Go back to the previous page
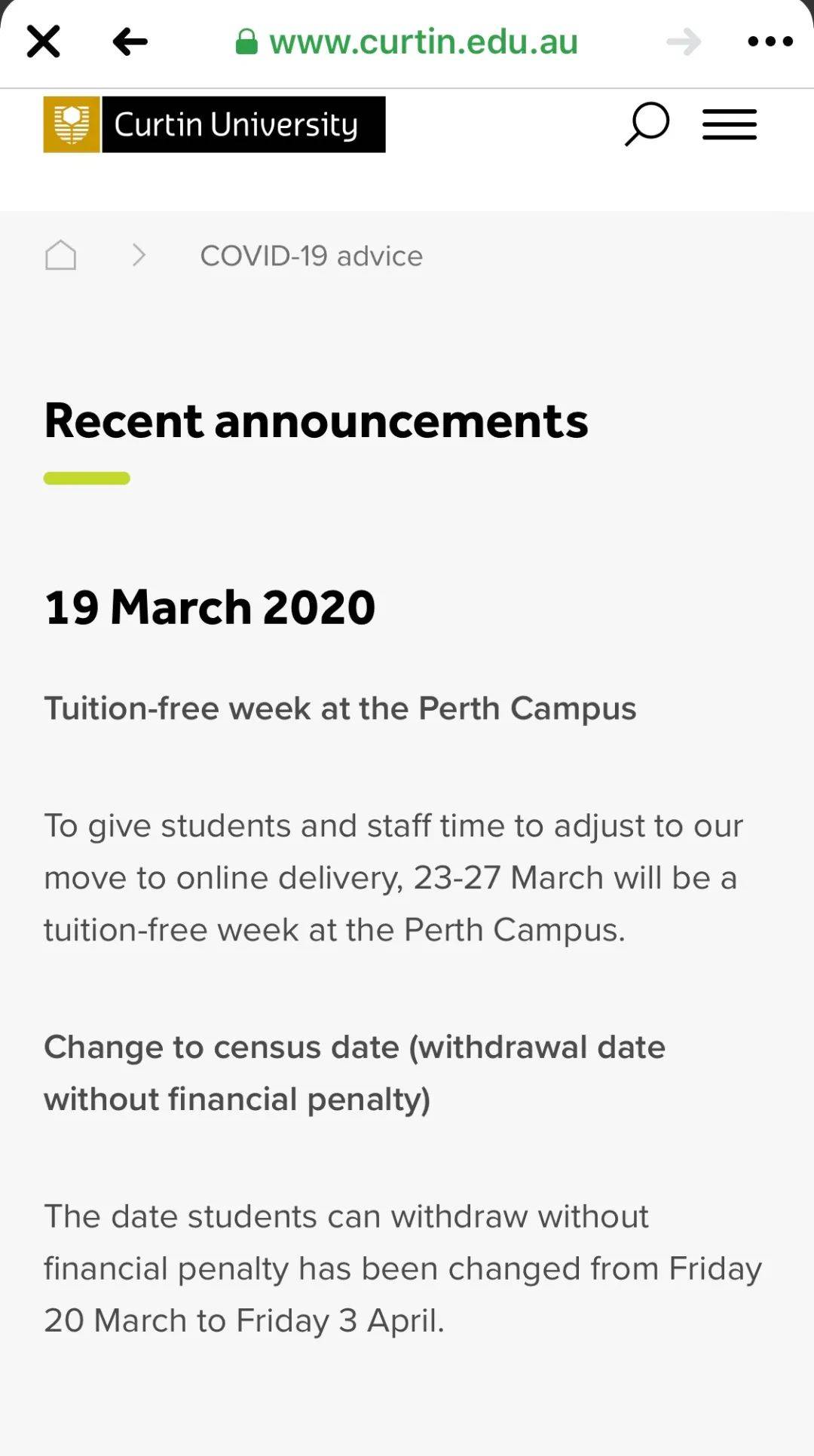Viewport: 814px width, 1456px height. (130, 41)
